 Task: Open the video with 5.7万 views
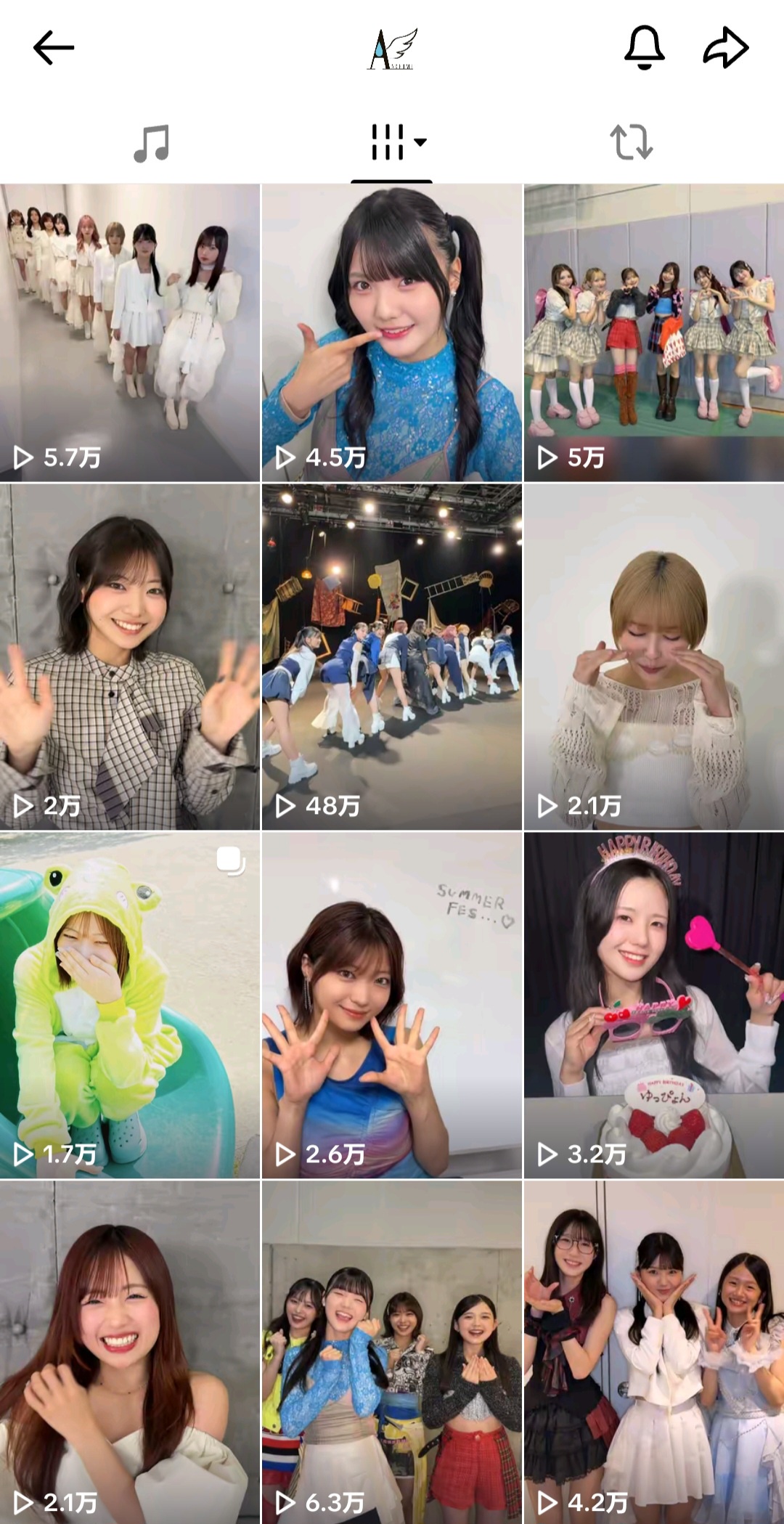(x=130, y=333)
